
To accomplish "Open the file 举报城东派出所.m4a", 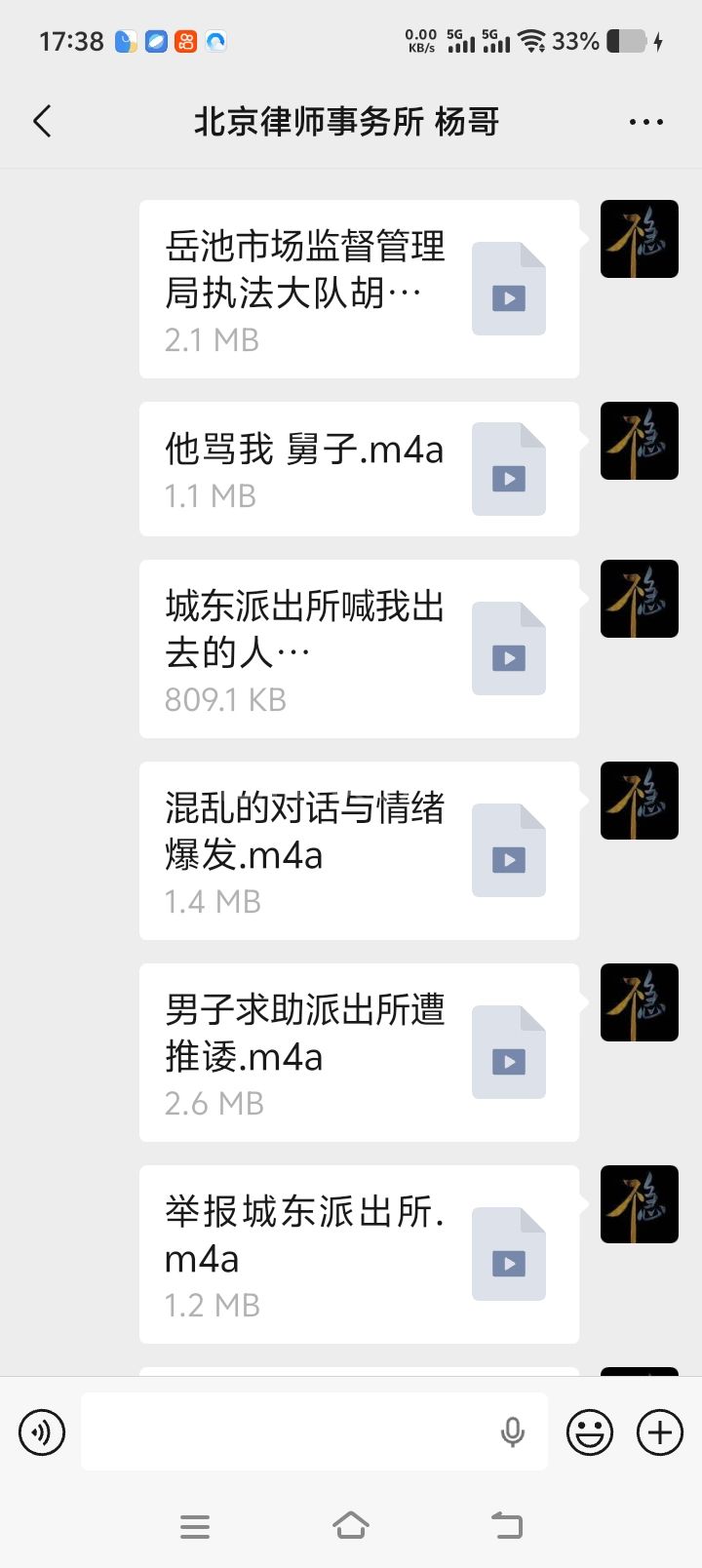I will click(x=359, y=1255).
